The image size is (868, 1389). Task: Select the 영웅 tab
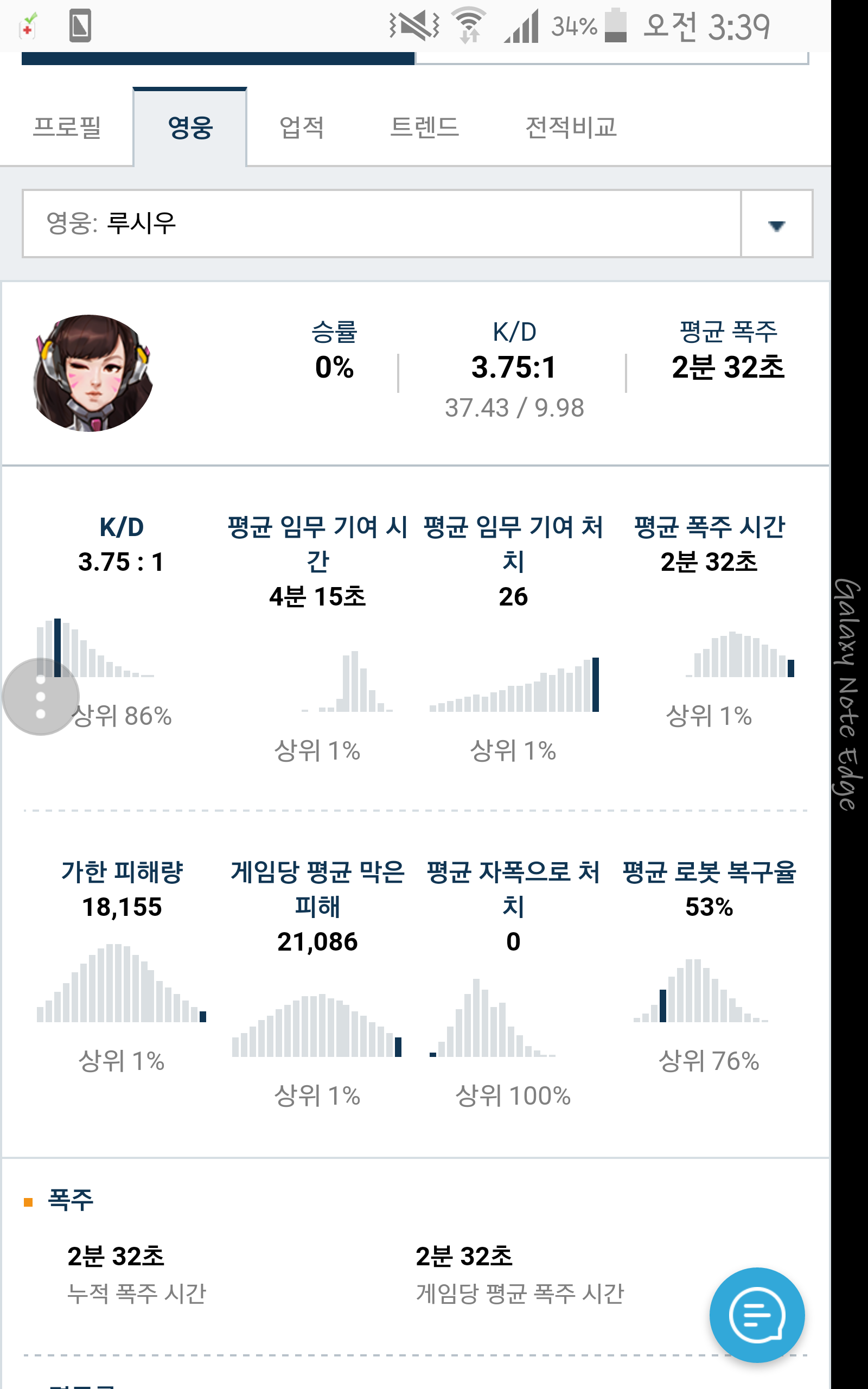(x=190, y=127)
